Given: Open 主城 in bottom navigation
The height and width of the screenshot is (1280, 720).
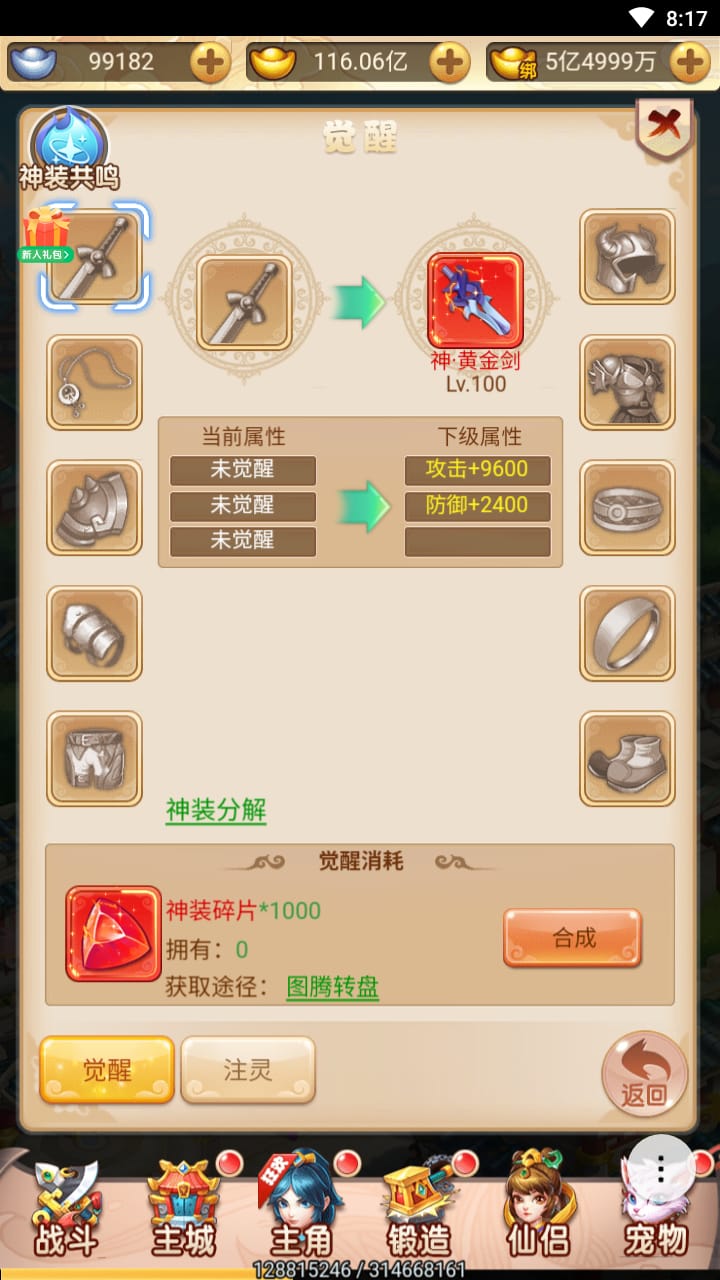Looking at the screenshot, I should [184, 1210].
